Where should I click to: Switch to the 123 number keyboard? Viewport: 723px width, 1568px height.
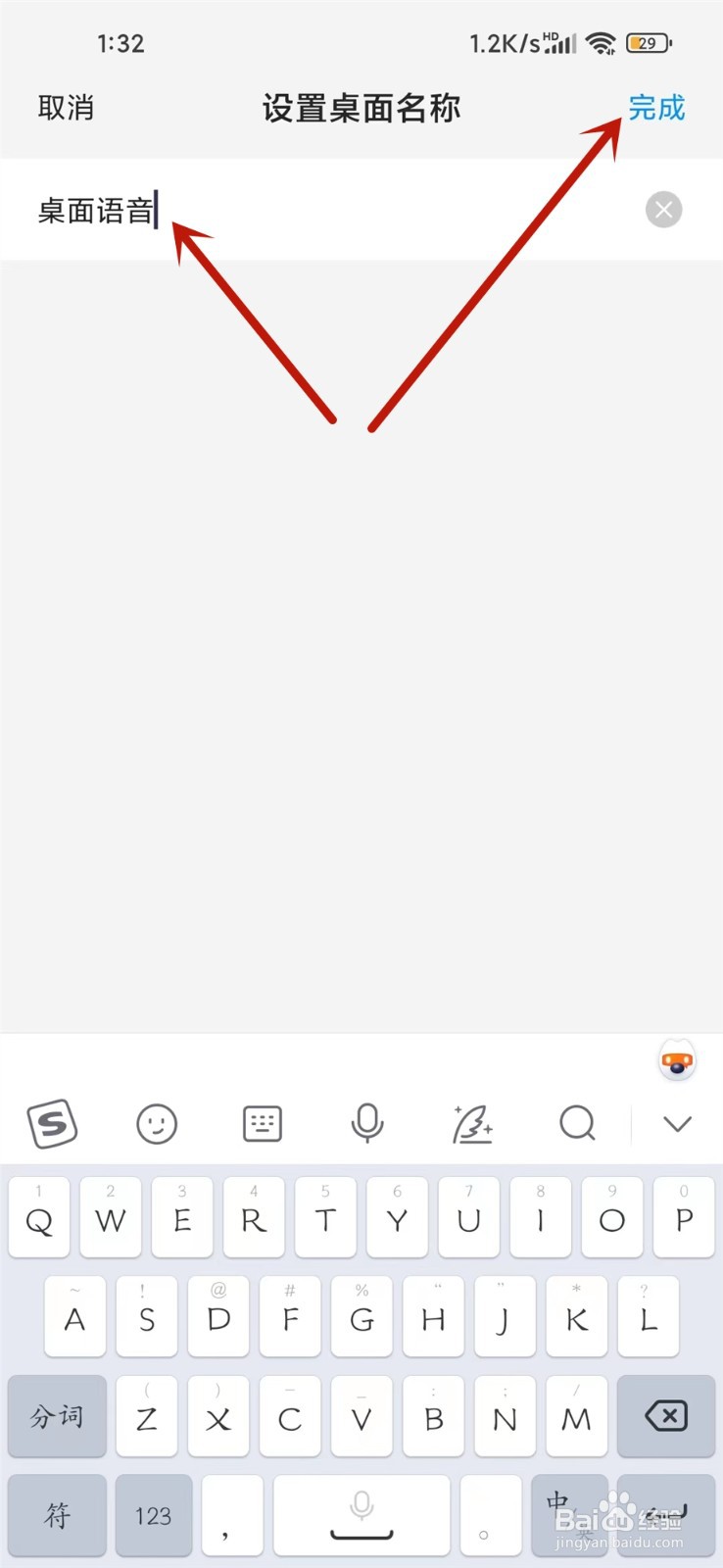tap(153, 1515)
